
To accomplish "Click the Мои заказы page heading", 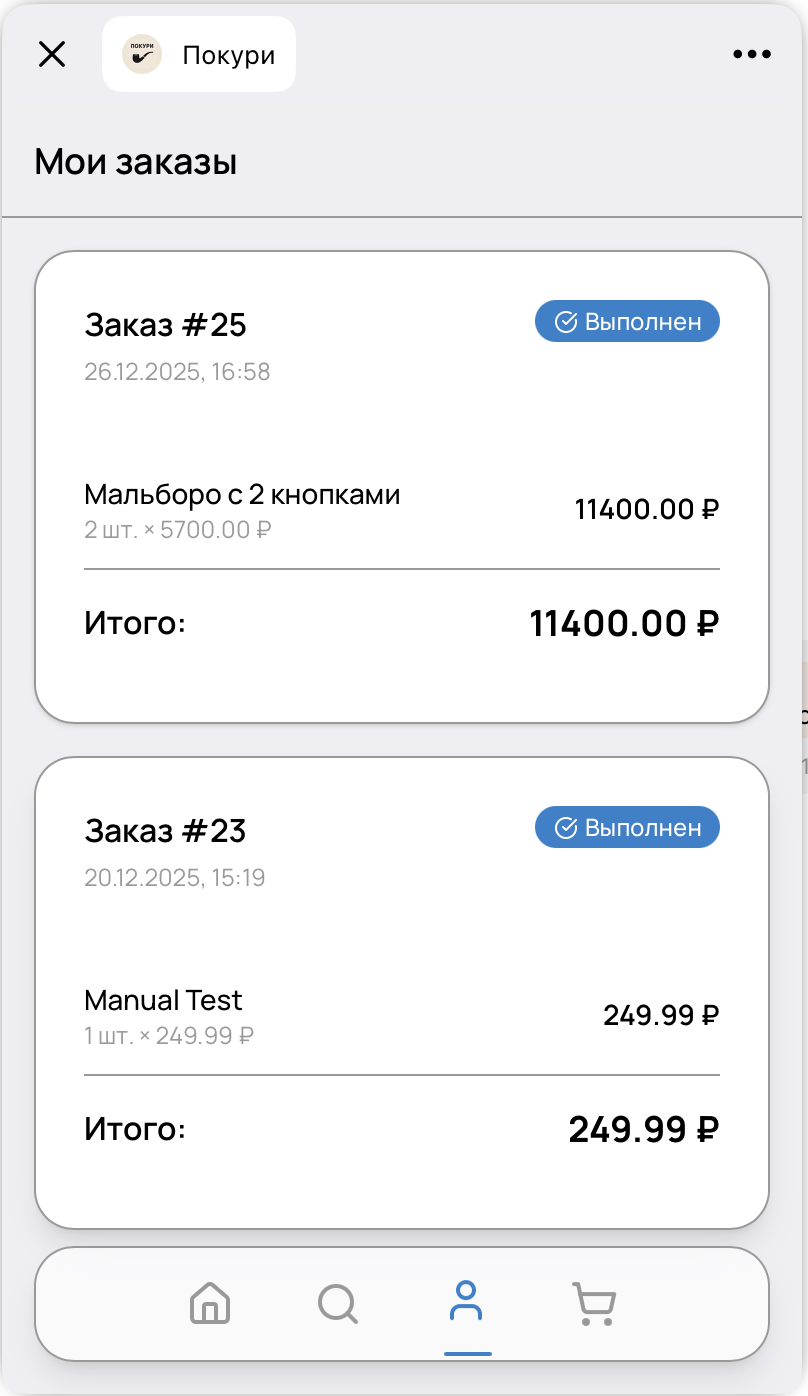I will (x=135, y=161).
